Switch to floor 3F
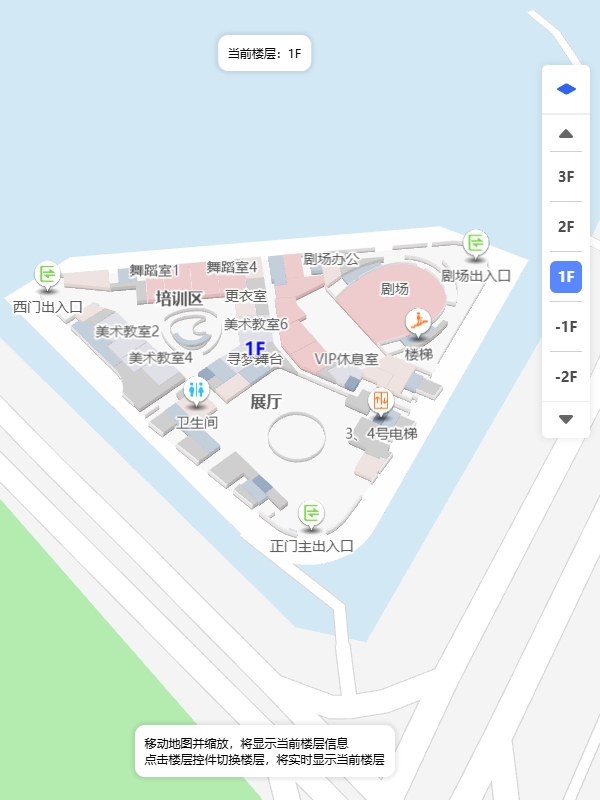Image resolution: width=600 pixels, height=800 pixels. click(566, 177)
